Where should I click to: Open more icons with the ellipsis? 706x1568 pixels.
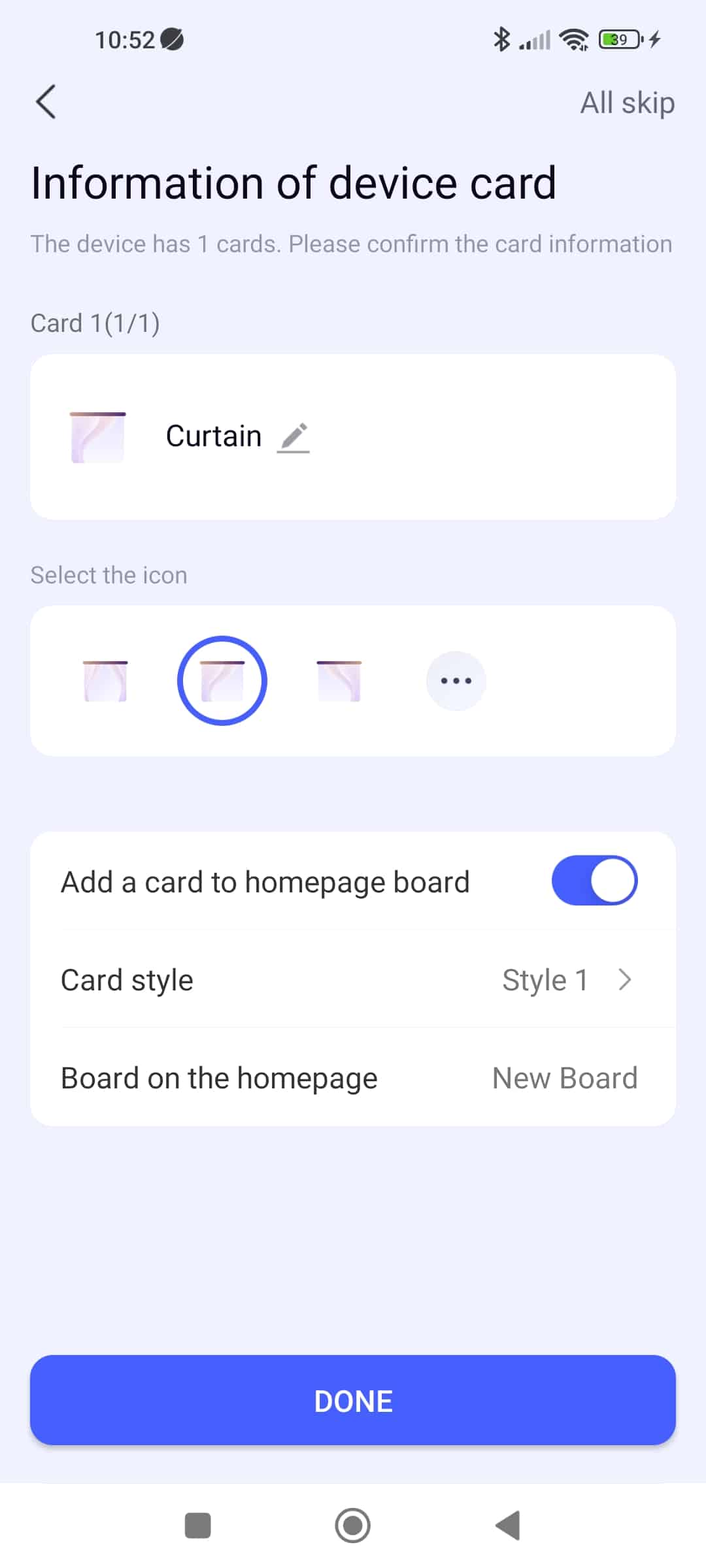(x=456, y=681)
